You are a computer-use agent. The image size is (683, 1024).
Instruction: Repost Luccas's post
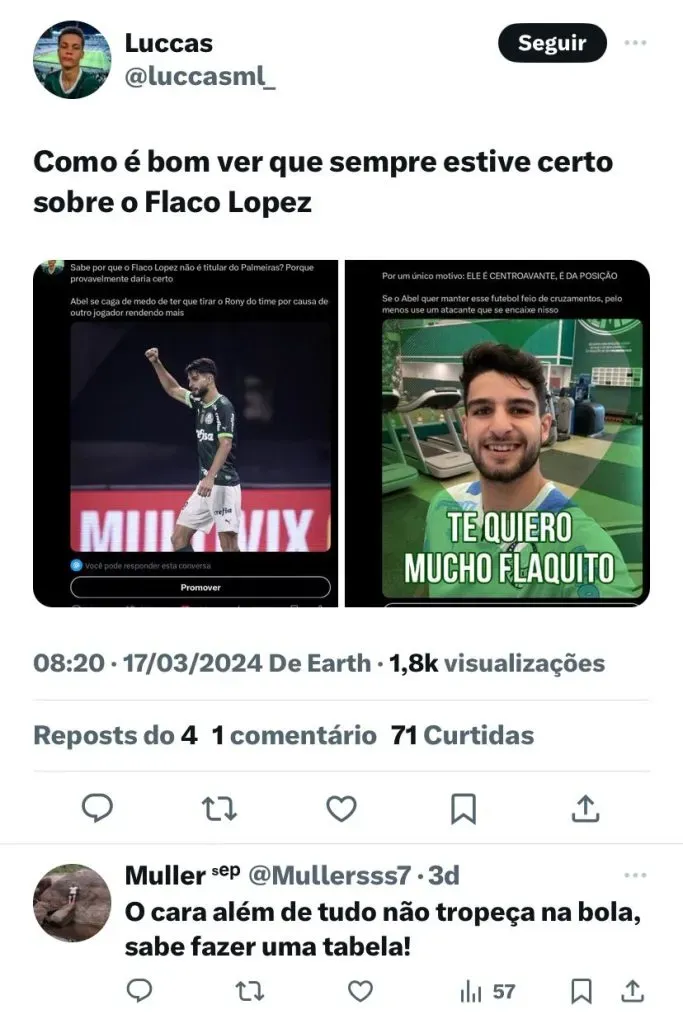point(219,808)
